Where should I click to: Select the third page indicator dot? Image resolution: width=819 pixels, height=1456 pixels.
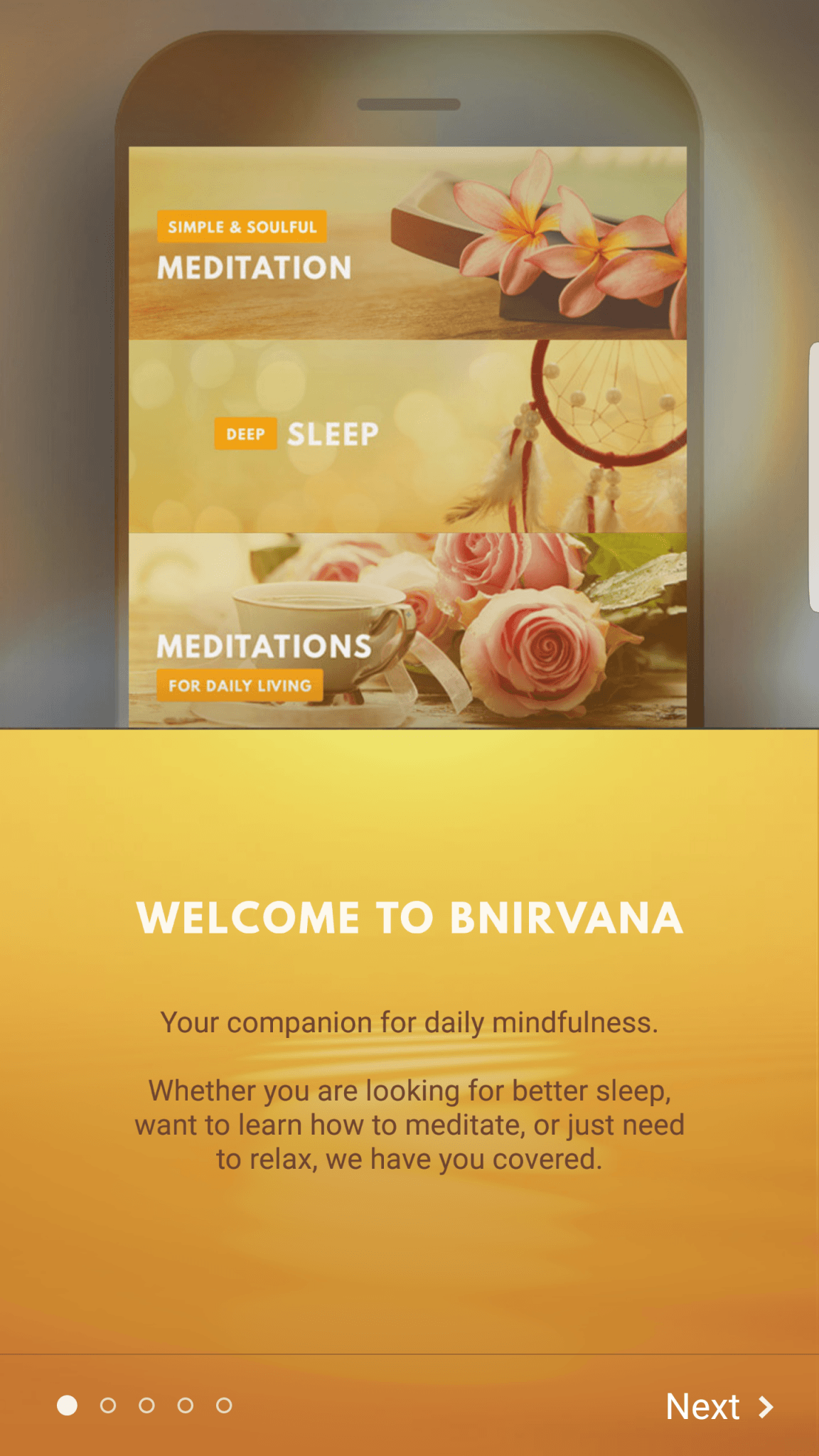coord(146,1406)
